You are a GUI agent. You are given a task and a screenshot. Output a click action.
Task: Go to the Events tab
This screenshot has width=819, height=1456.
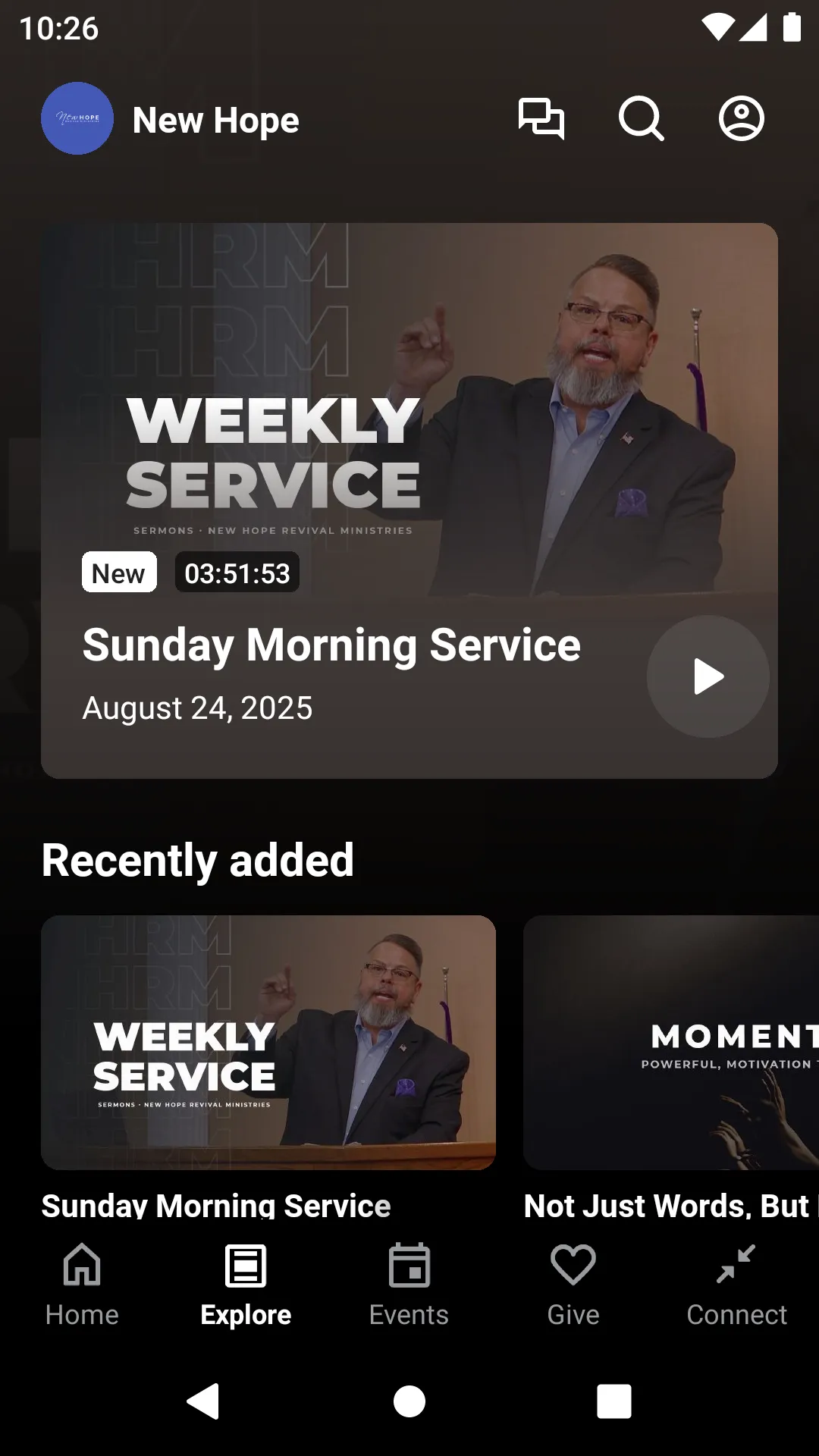pyautogui.click(x=409, y=1282)
